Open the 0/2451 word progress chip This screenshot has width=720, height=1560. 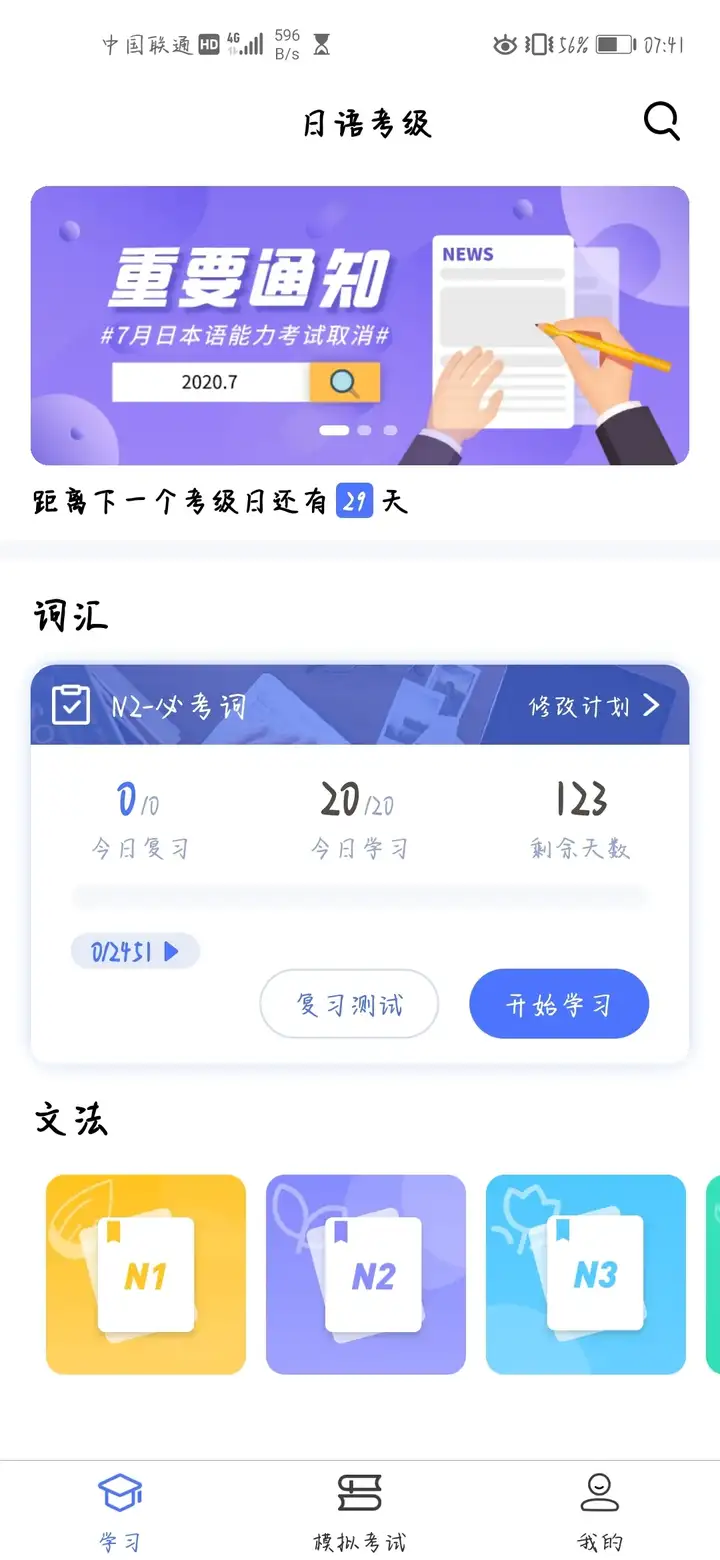pos(135,951)
